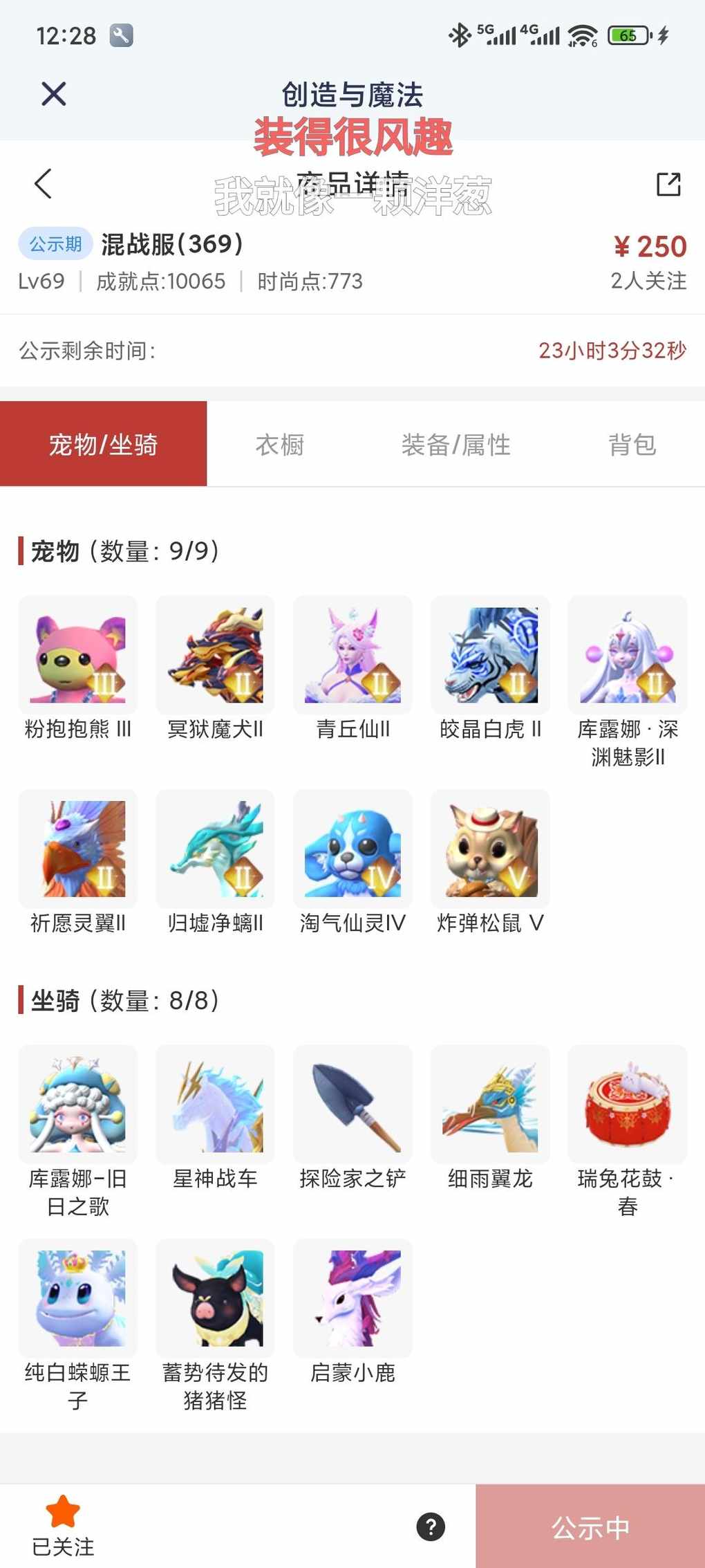This screenshot has width=705, height=1568.
Task: Check the 皎晶白虎 II pet
Action: pyautogui.click(x=490, y=656)
